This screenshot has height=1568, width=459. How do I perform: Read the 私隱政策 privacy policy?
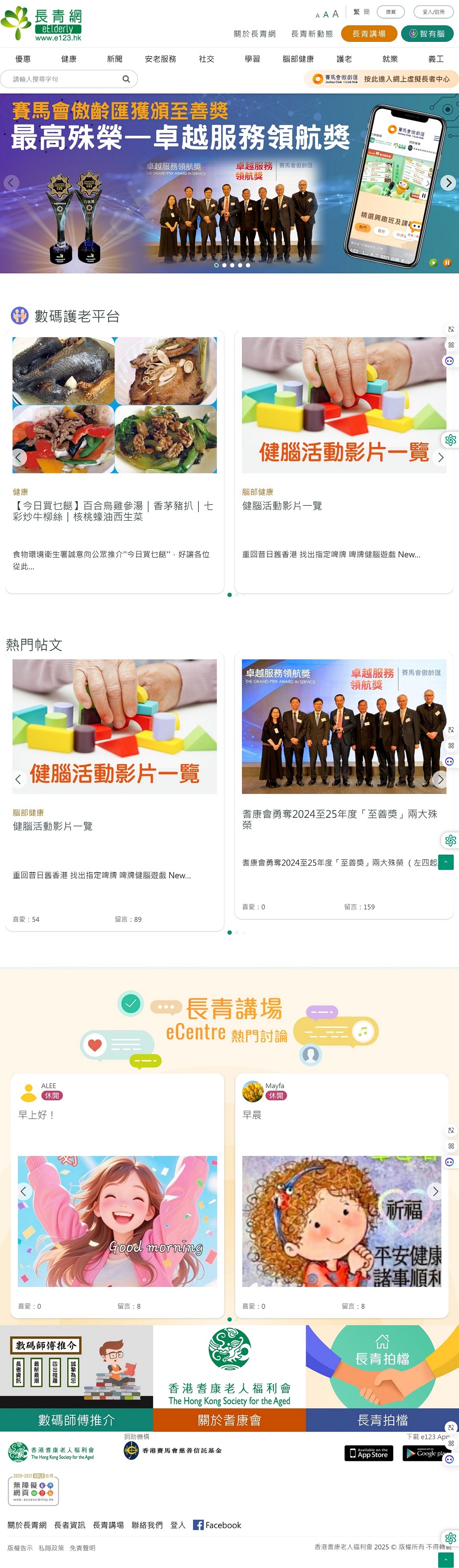51,1548
